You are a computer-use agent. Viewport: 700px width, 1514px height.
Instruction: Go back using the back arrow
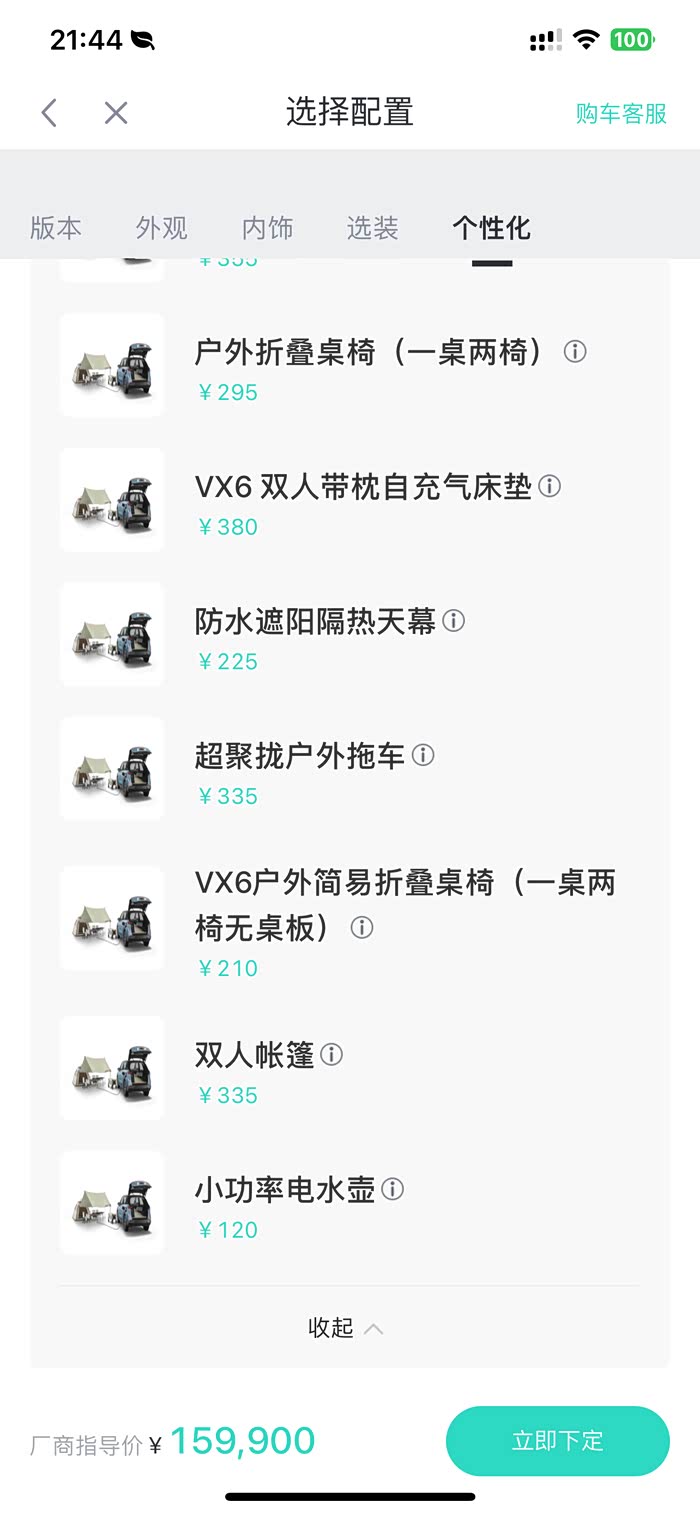coord(49,113)
